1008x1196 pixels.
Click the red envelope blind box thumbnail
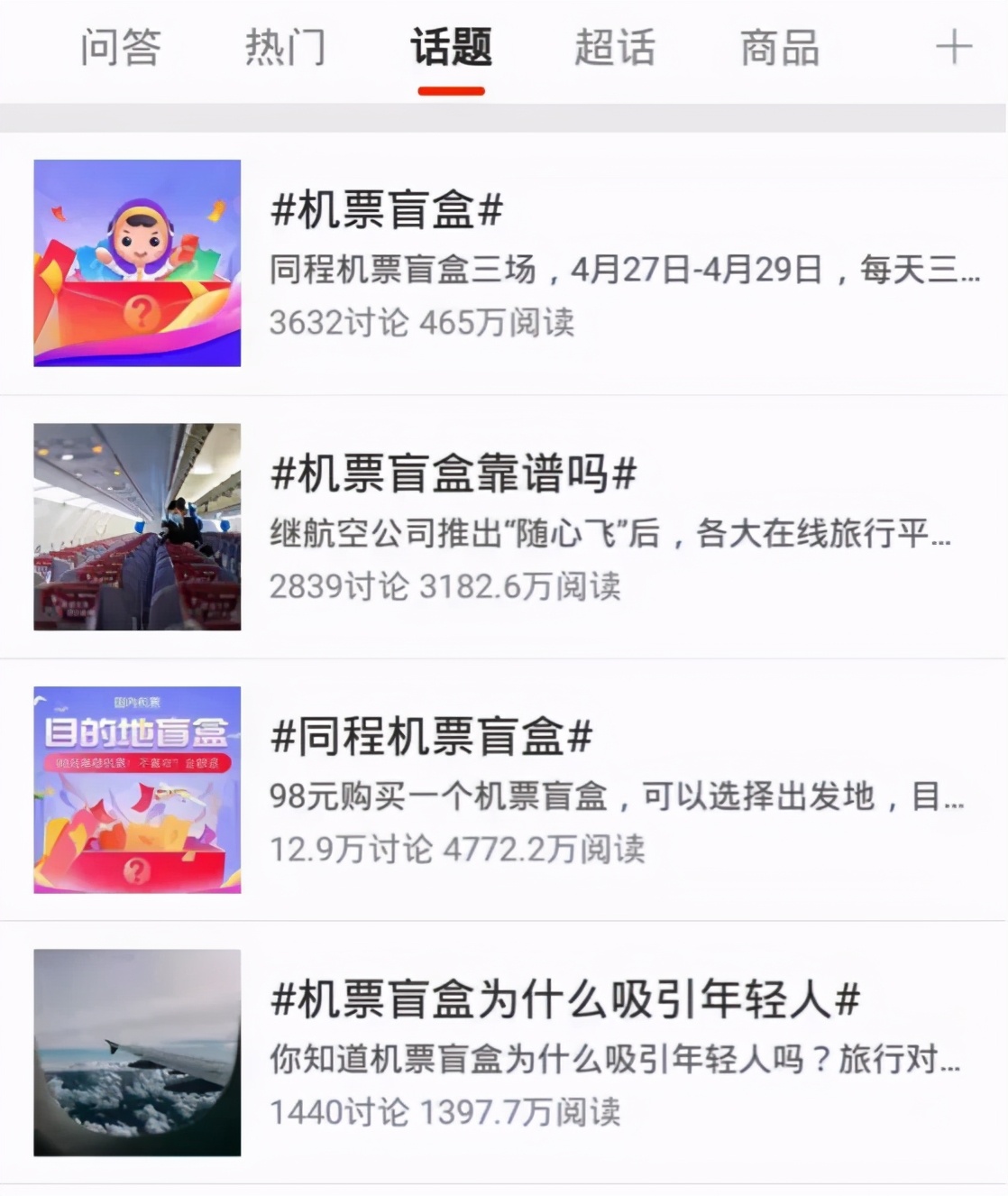[136, 262]
